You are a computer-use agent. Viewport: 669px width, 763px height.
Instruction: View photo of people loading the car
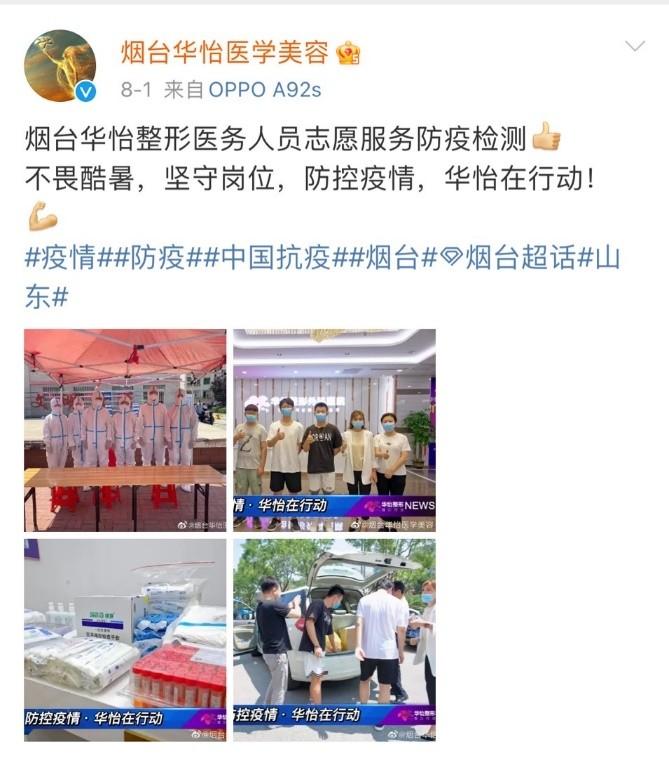[334, 640]
